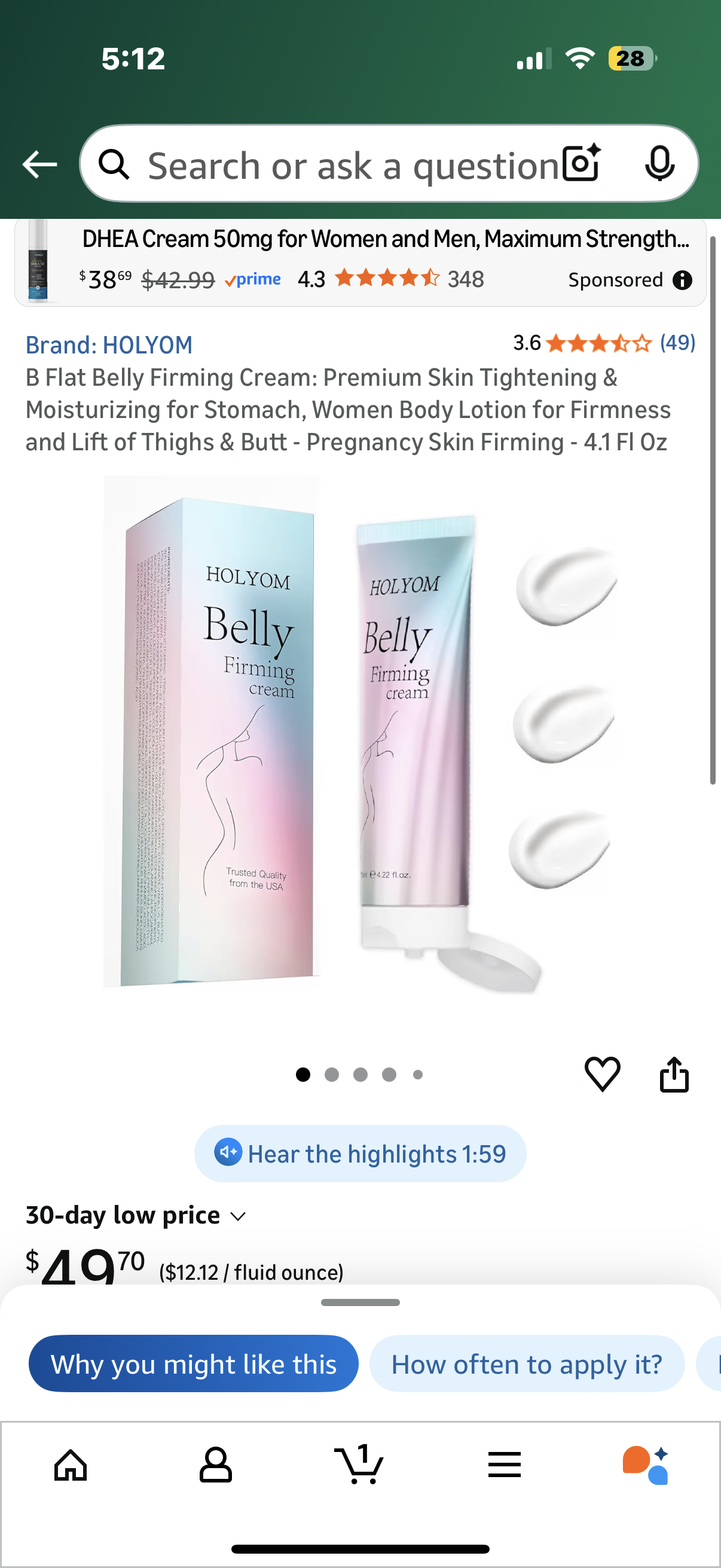Open the hamburger menu tab
The image size is (721, 1568).
pos(504,1465)
